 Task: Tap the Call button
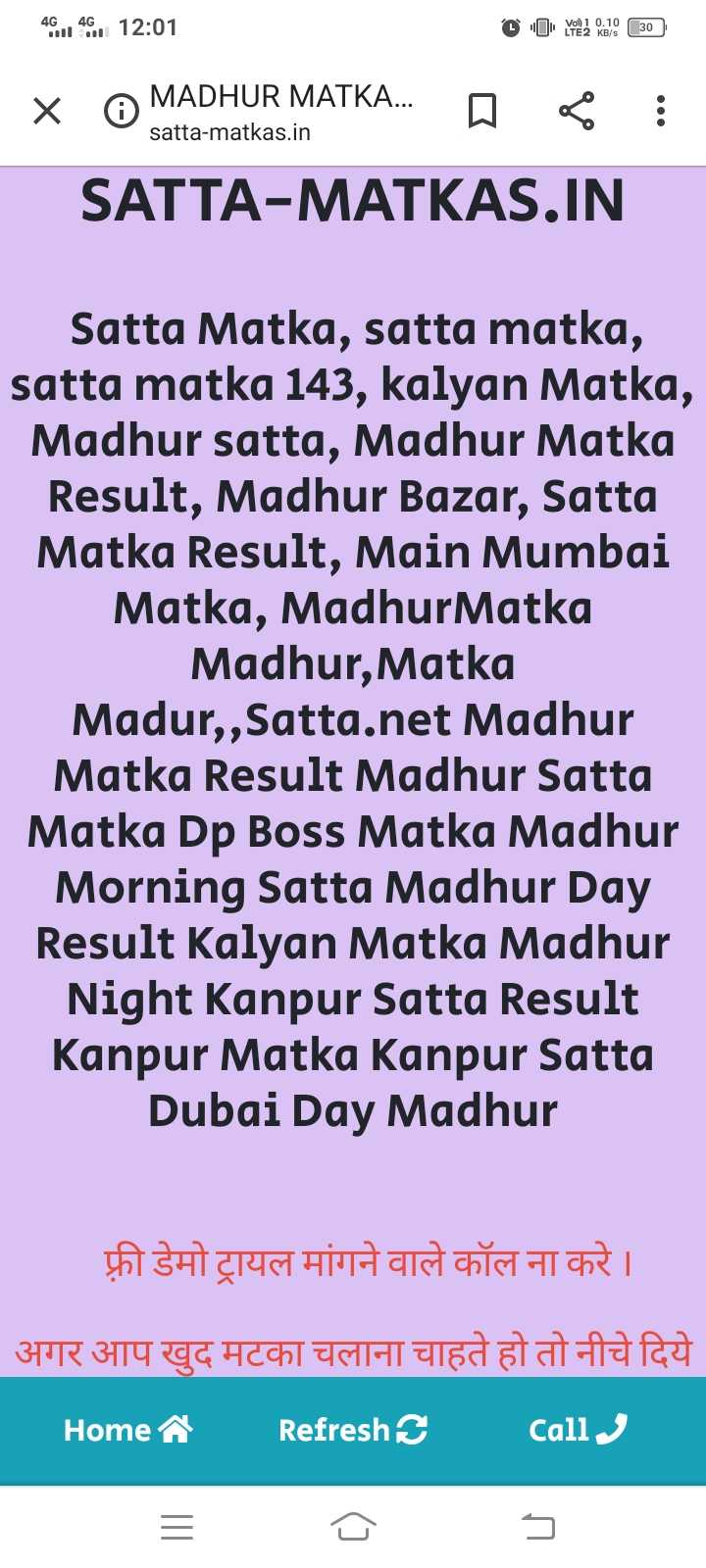pos(577,1430)
